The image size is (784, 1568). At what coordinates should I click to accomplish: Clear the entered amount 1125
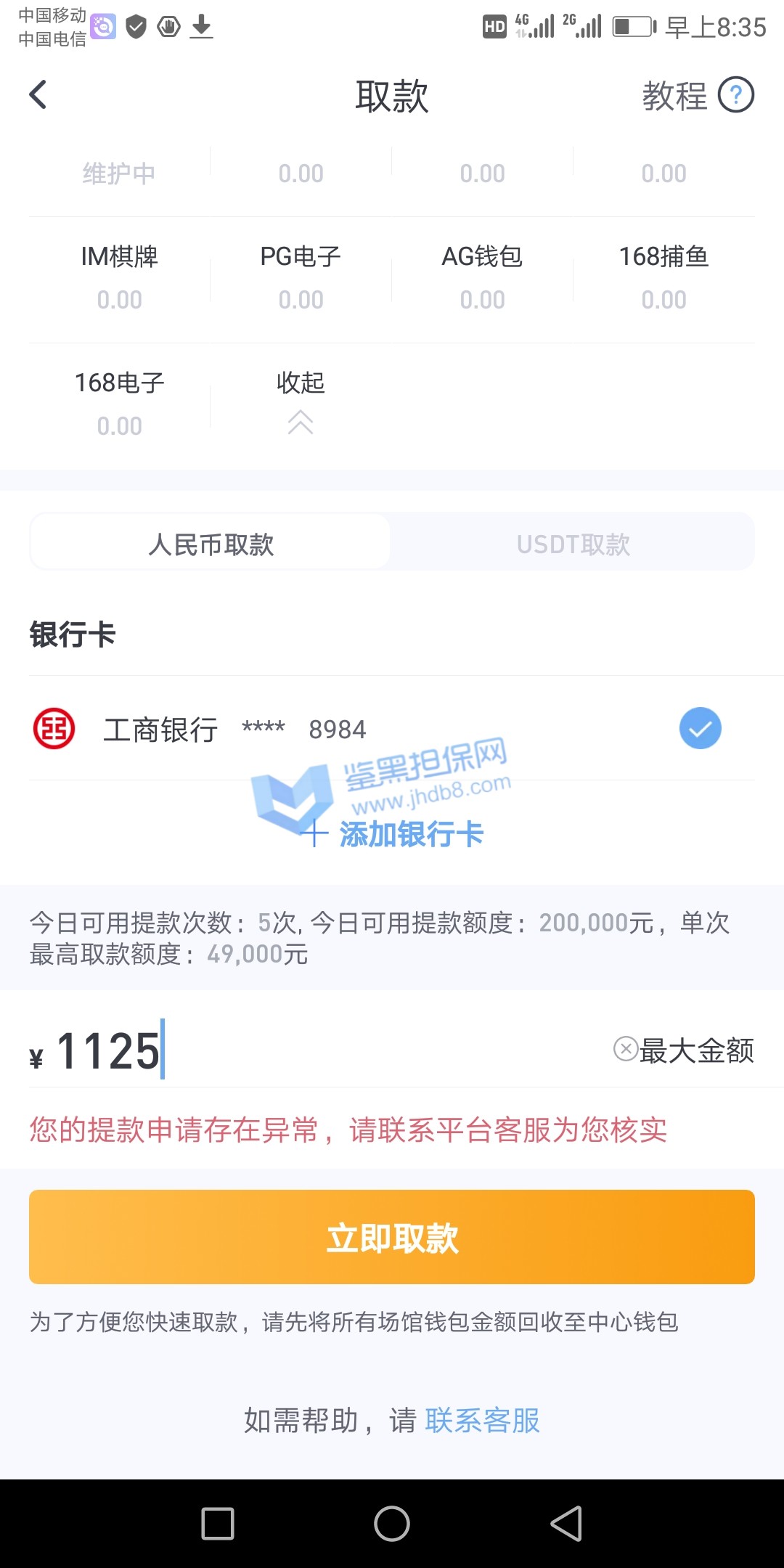[x=625, y=1049]
